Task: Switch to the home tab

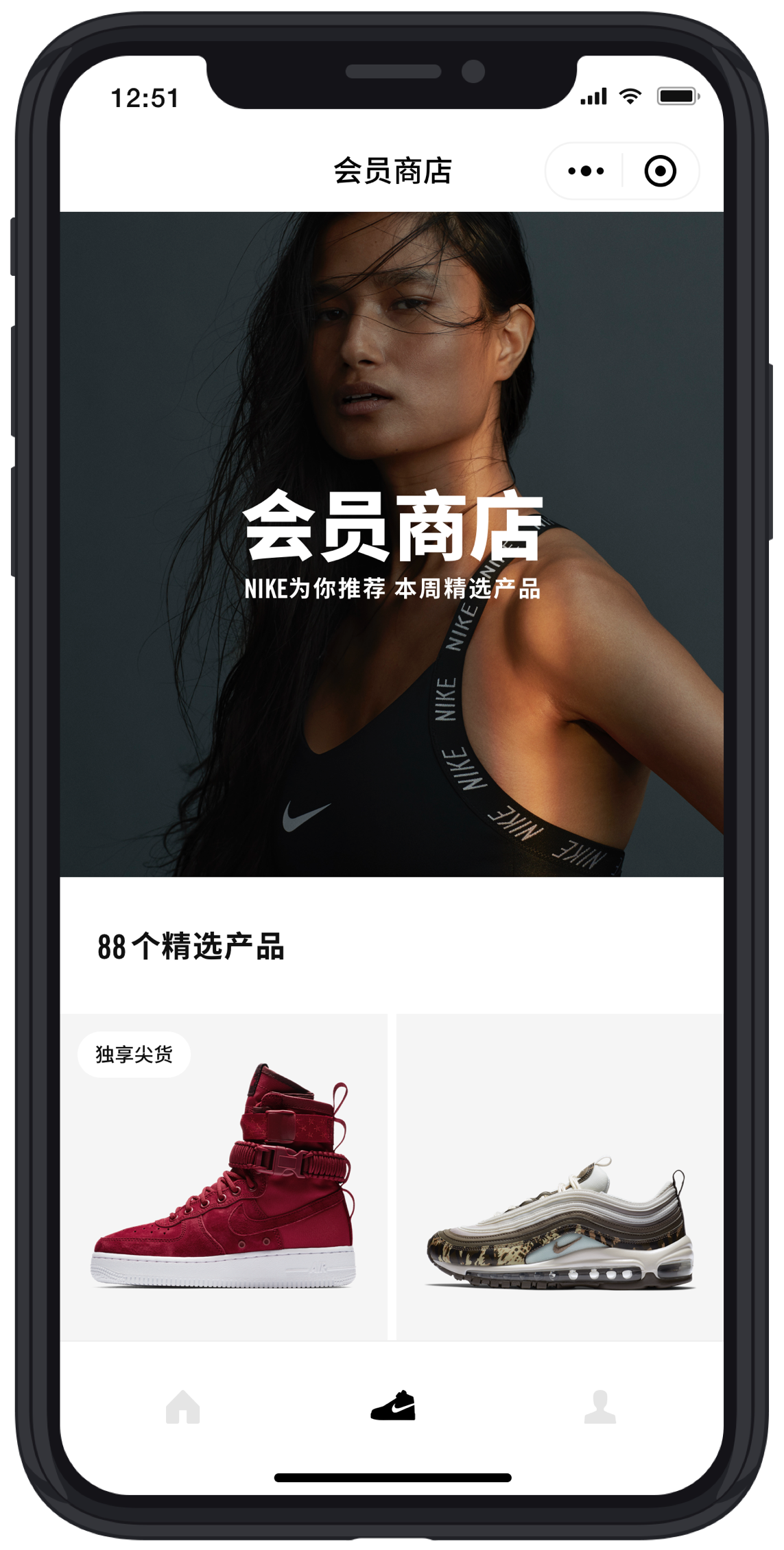Action: pos(182,1407)
